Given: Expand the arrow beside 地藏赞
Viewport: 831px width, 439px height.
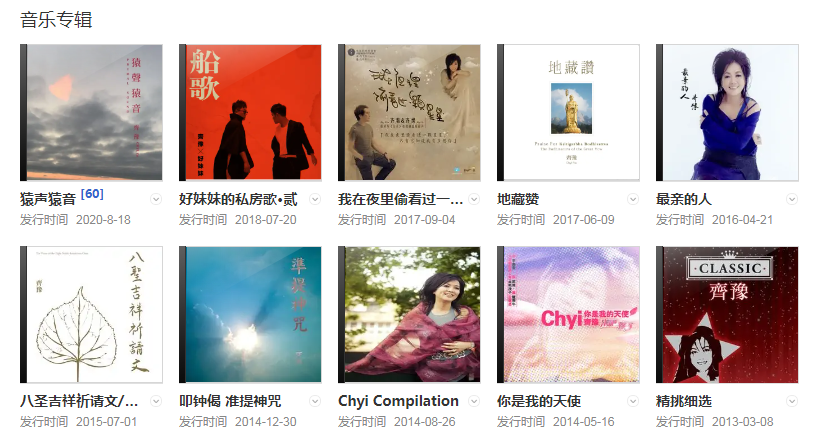Looking at the screenshot, I should tap(633, 199).
